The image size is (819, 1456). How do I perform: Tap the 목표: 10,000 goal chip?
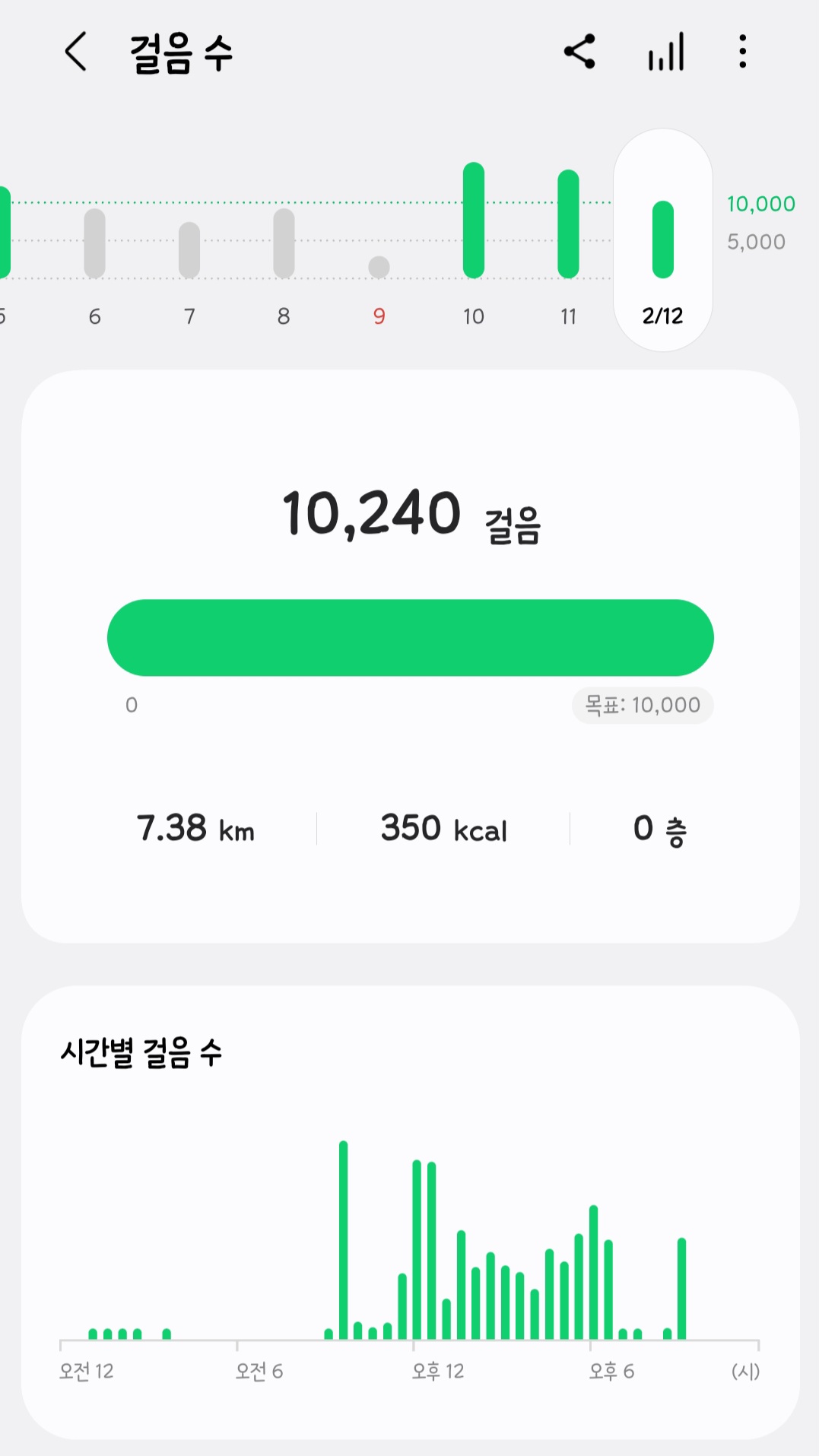643,706
